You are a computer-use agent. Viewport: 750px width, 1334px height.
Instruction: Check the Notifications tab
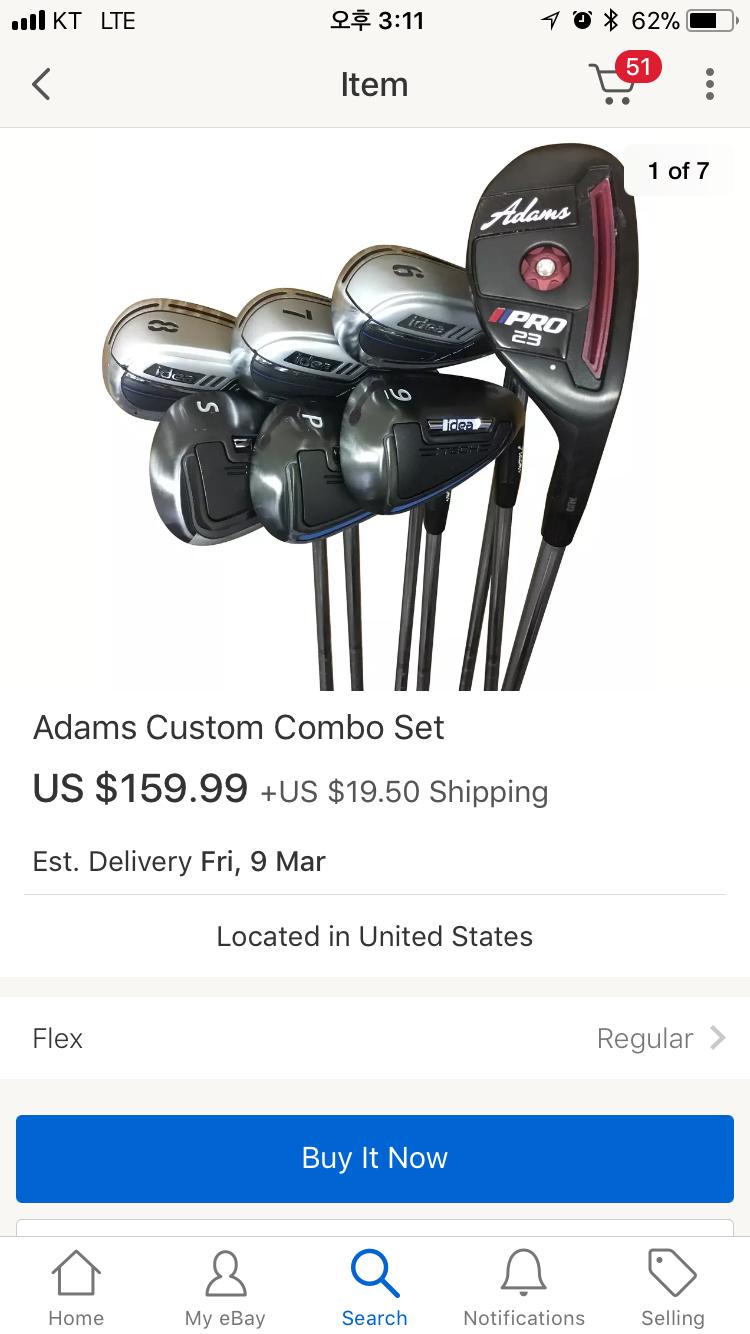[x=524, y=1288]
